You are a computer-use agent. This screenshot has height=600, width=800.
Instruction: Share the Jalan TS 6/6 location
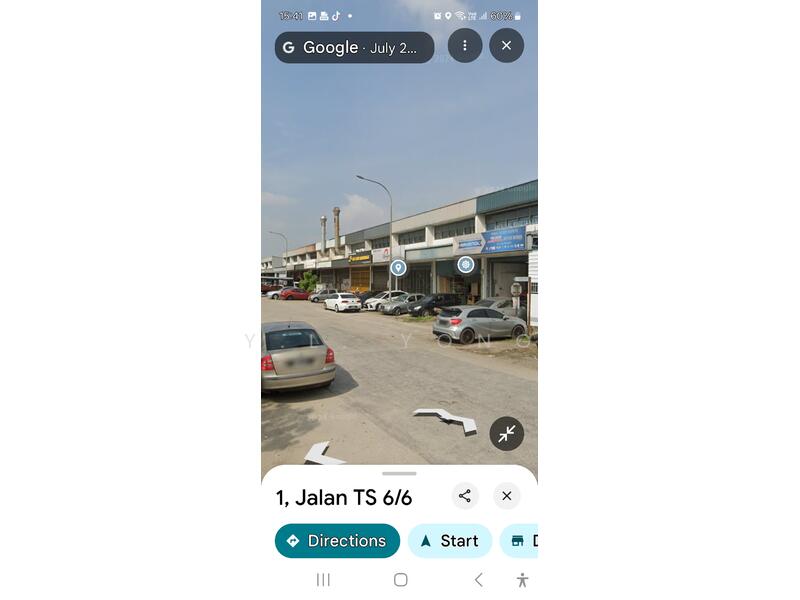tap(464, 496)
